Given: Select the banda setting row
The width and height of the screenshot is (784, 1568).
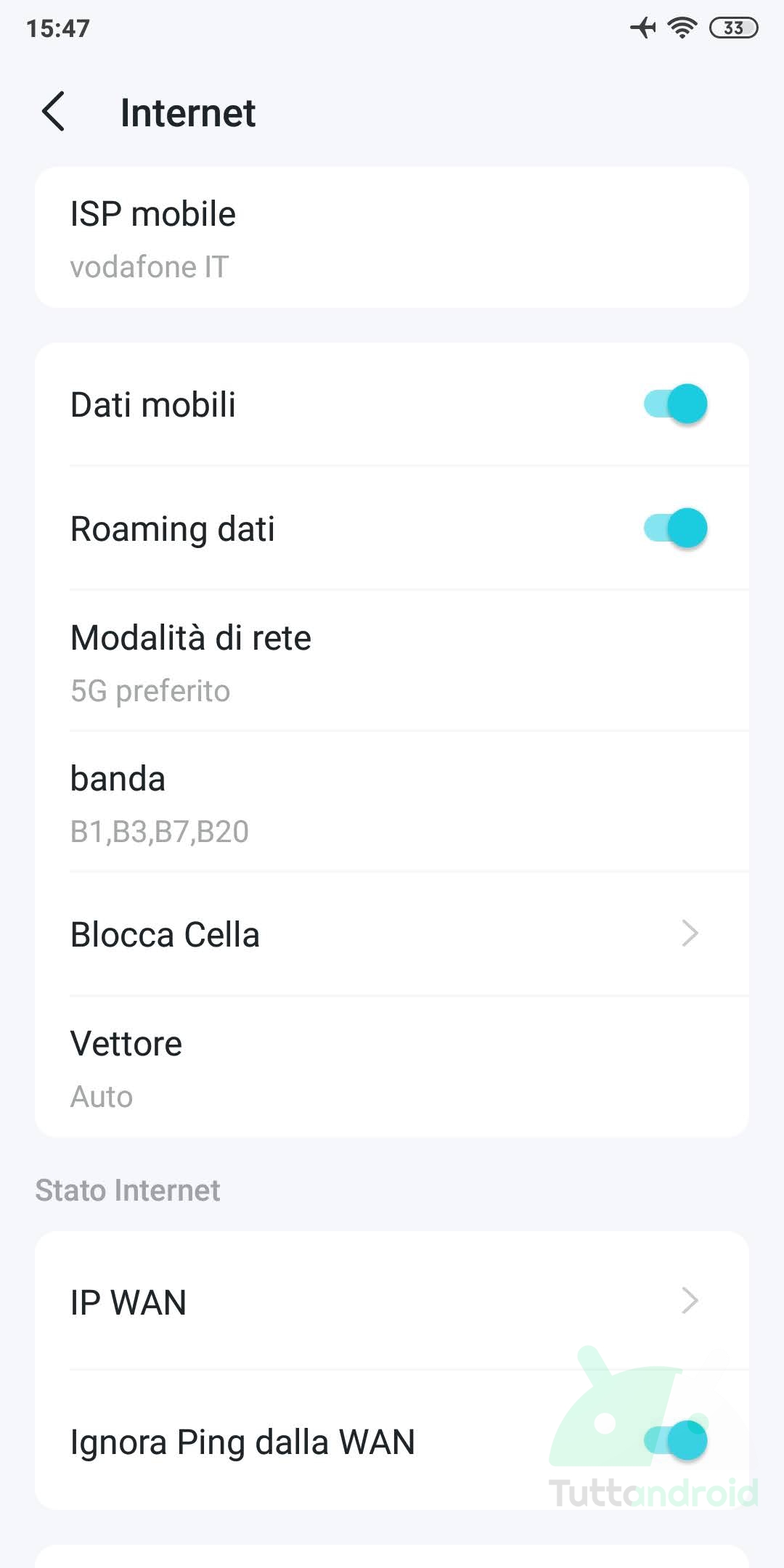Looking at the screenshot, I should (392, 803).
